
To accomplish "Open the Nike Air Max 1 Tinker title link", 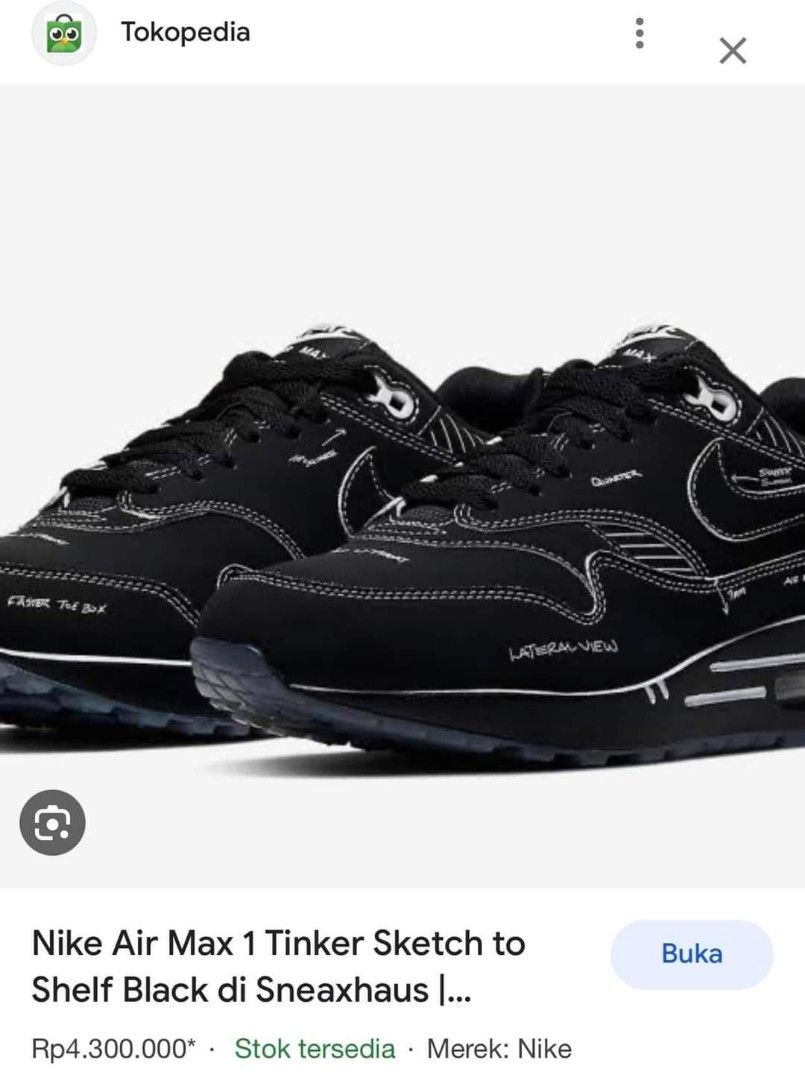I will (279, 966).
